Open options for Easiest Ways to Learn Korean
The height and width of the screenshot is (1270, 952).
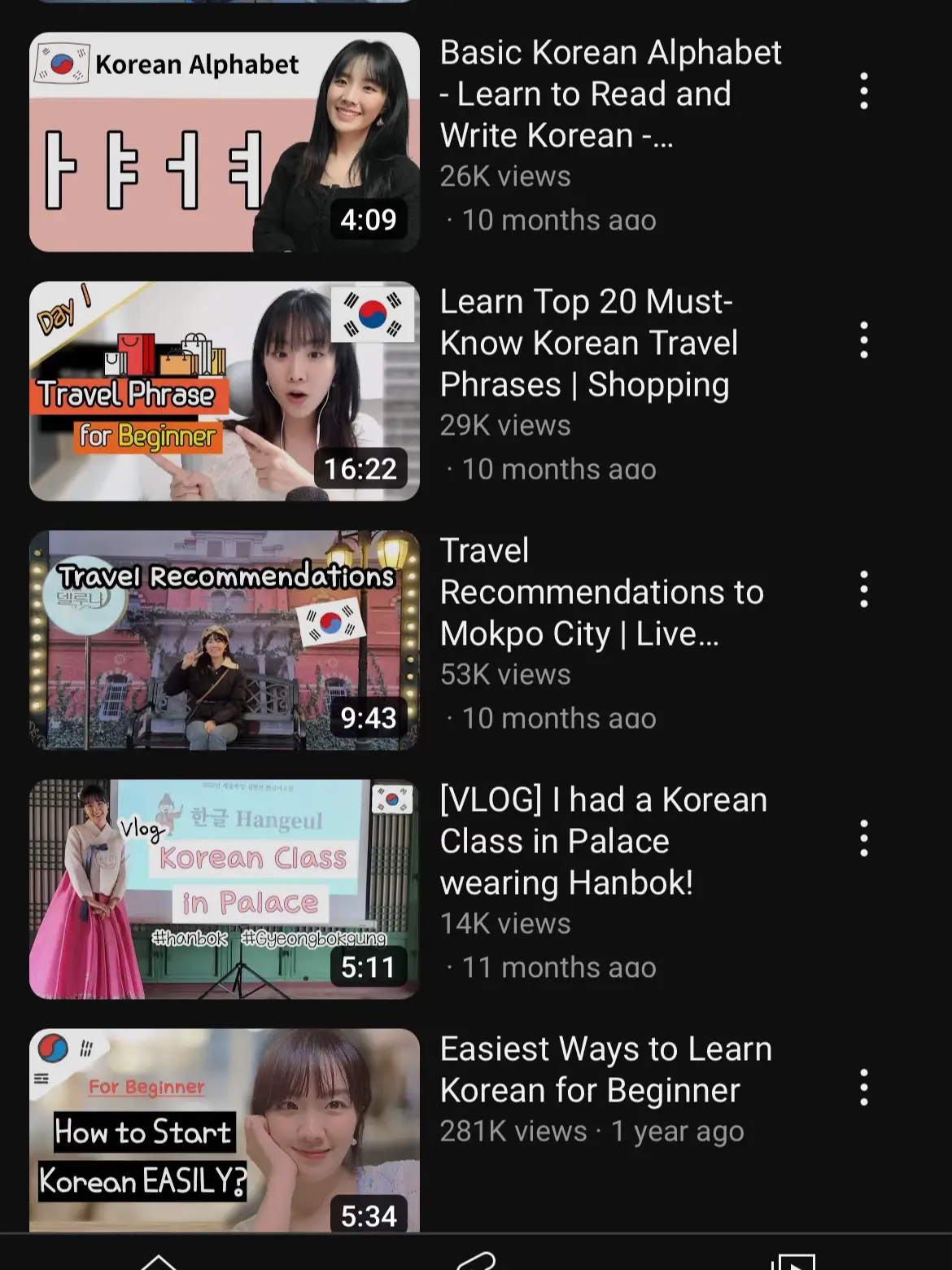click(863, 1088)
